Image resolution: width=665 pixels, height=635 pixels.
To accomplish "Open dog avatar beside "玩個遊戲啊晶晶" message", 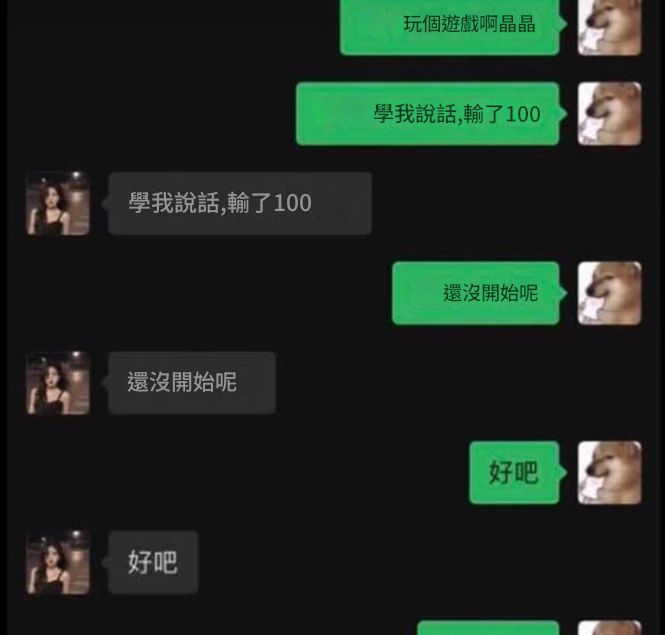I will coord(609,26).
